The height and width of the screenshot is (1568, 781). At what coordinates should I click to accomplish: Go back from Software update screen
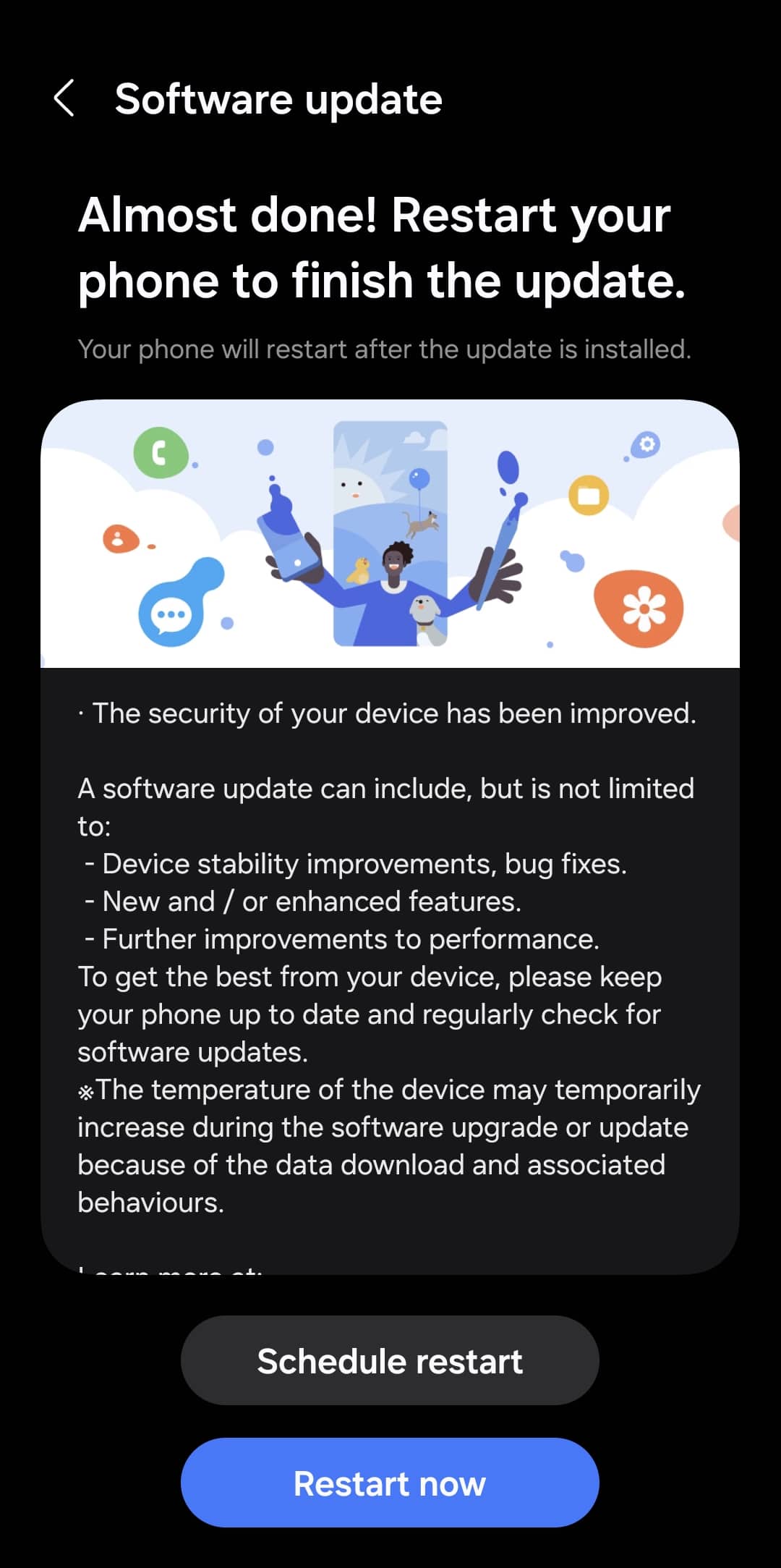(64, 98)
